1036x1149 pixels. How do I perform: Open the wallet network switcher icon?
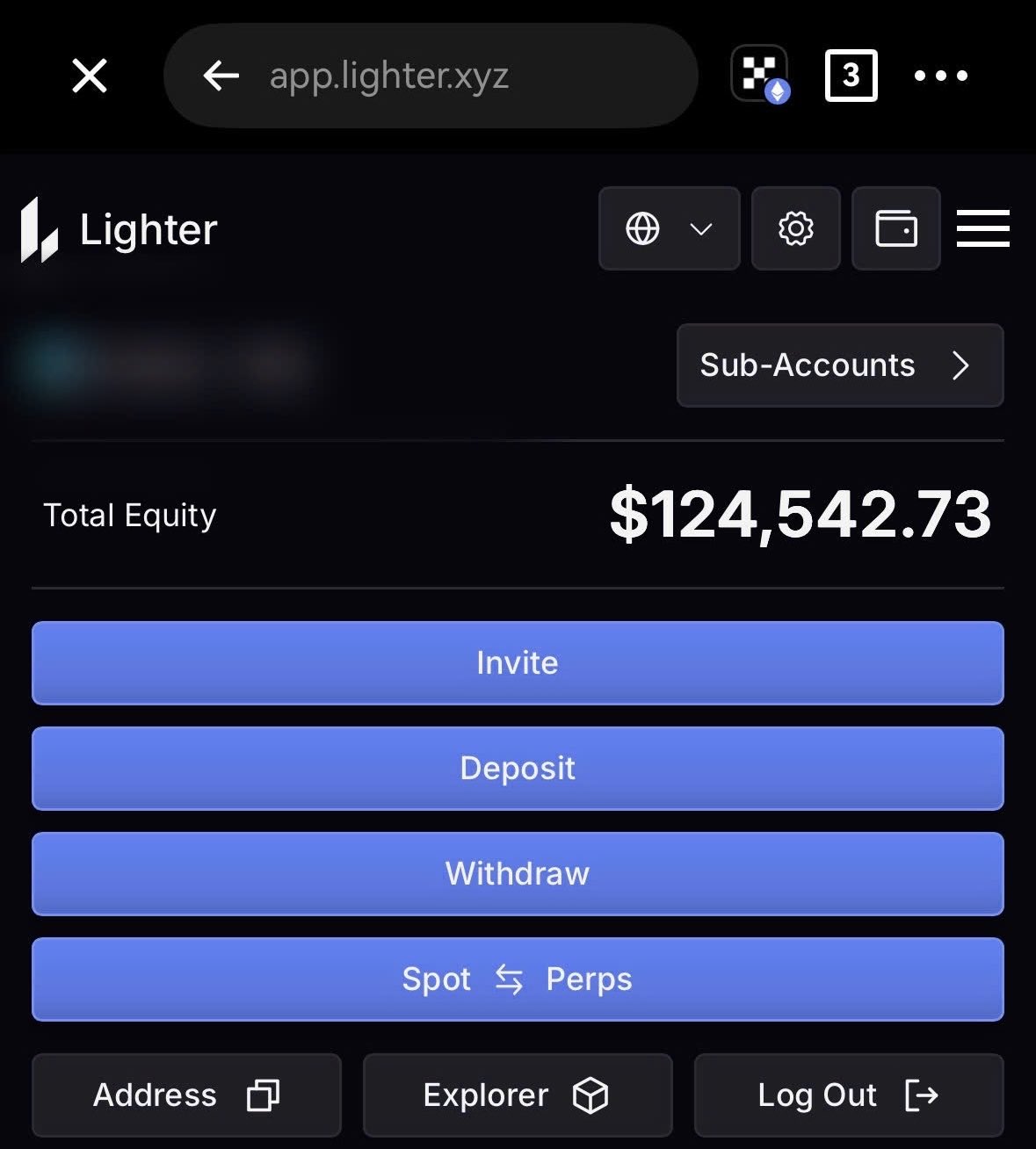pos(761,75)
